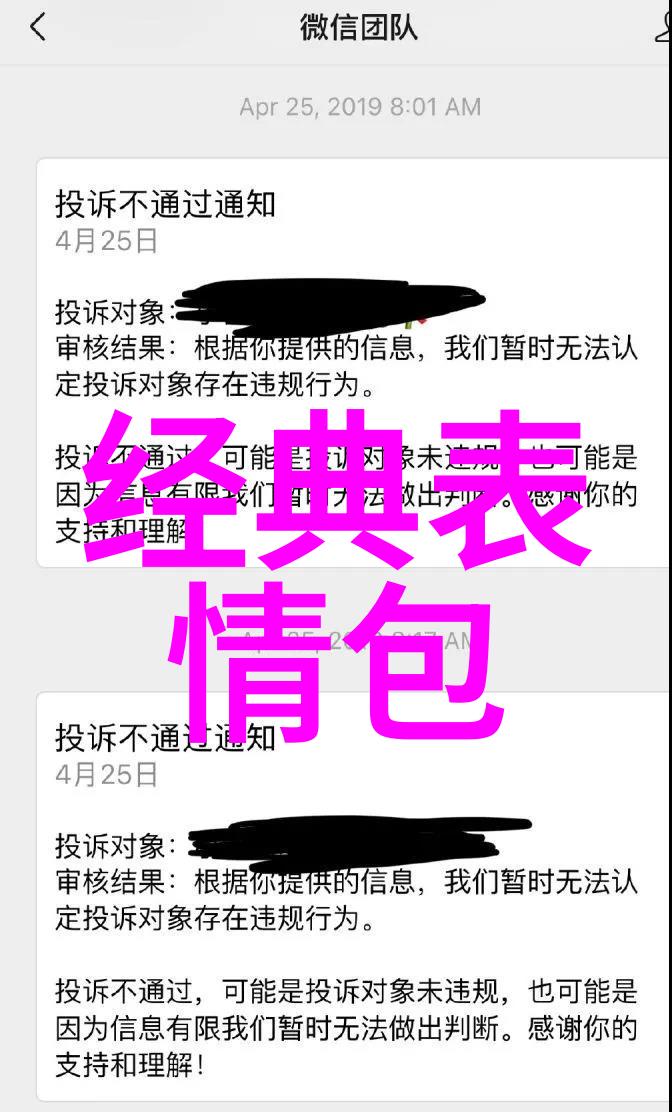Open the 微信团队 profile icon

[x=663, y=27]
